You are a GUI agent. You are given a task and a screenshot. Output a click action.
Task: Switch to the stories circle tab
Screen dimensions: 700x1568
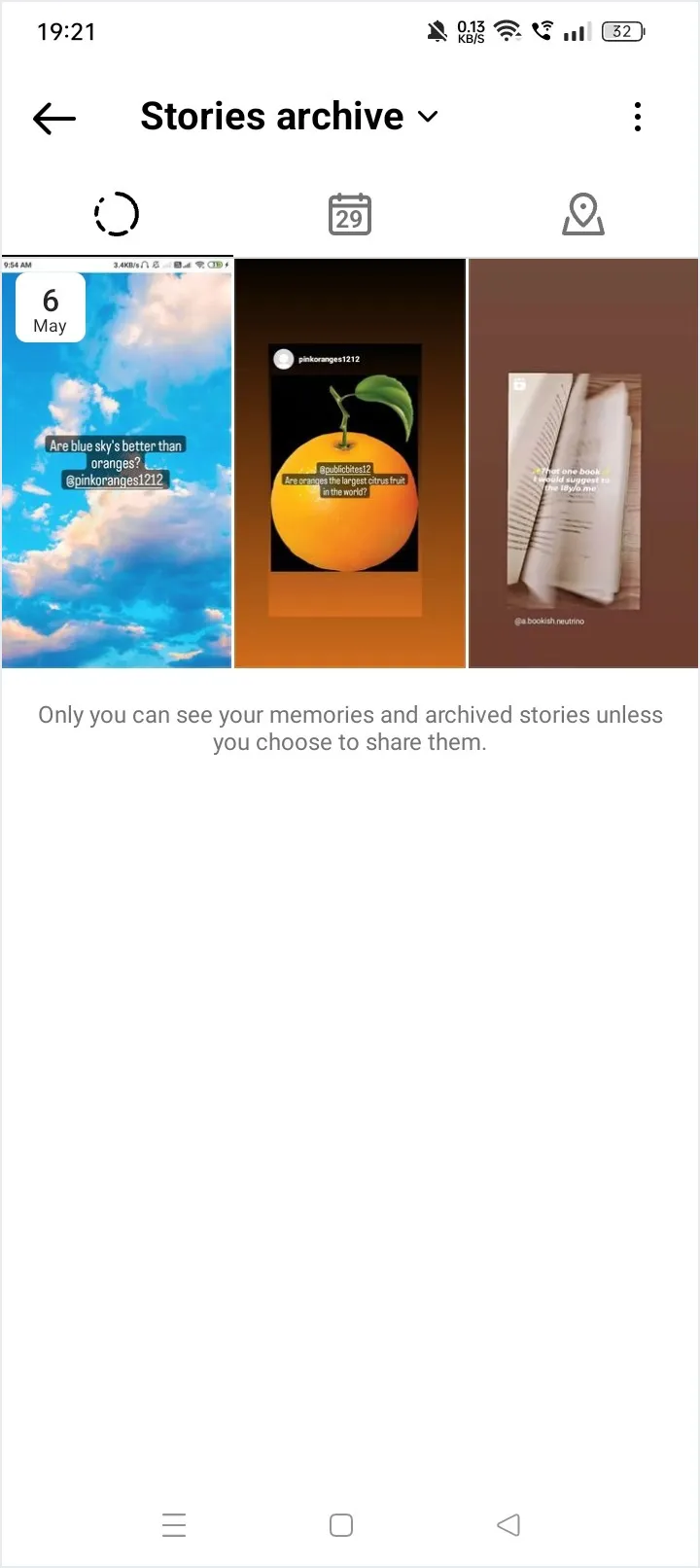[117, 214]
